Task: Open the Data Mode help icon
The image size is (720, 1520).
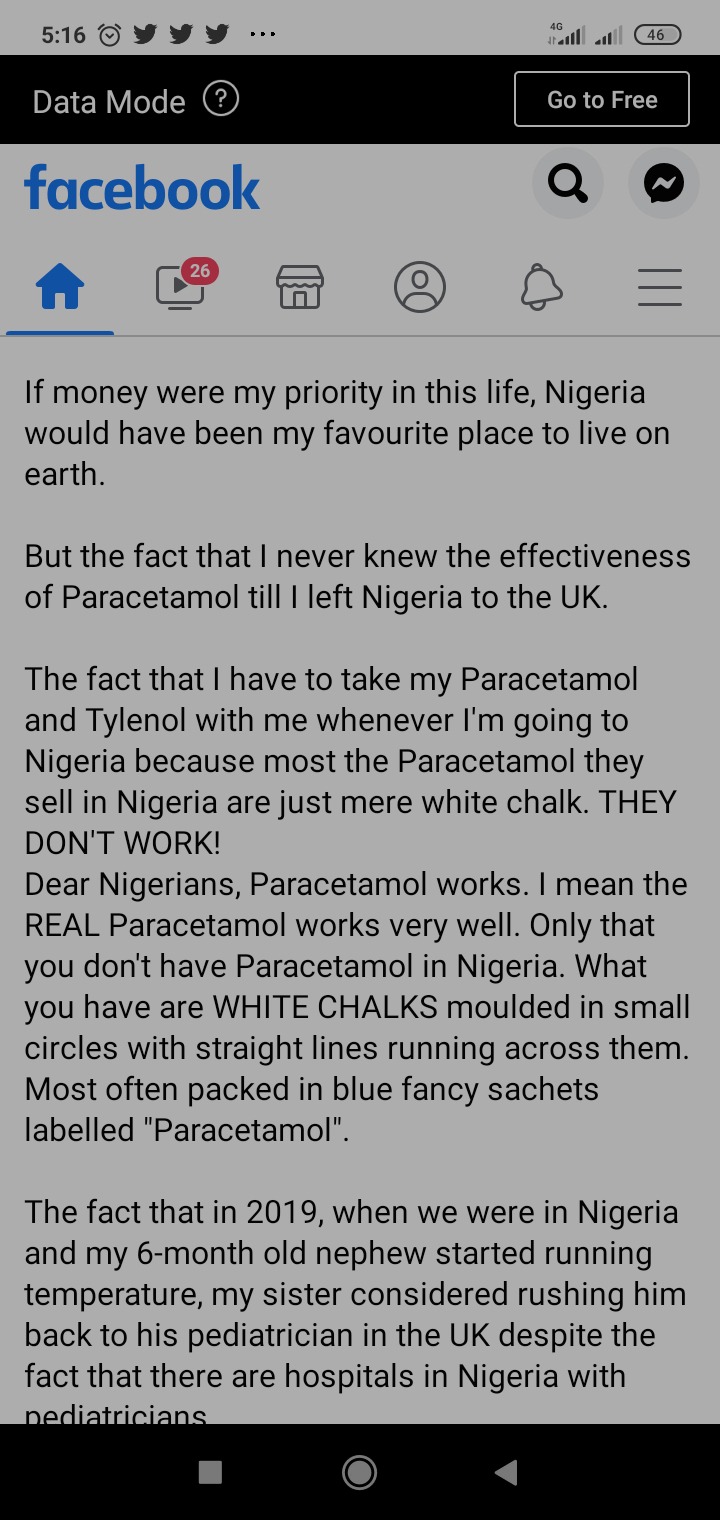Action: coord(221,99)
